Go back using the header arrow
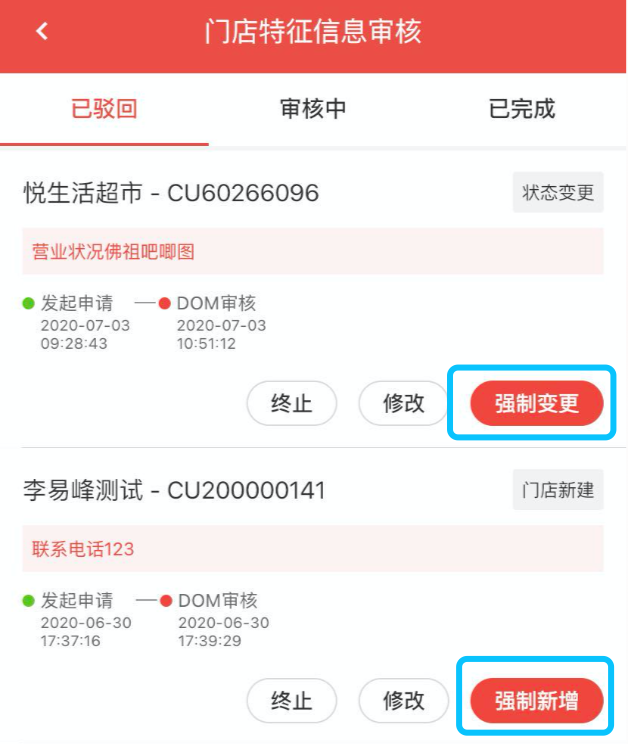 42,31
